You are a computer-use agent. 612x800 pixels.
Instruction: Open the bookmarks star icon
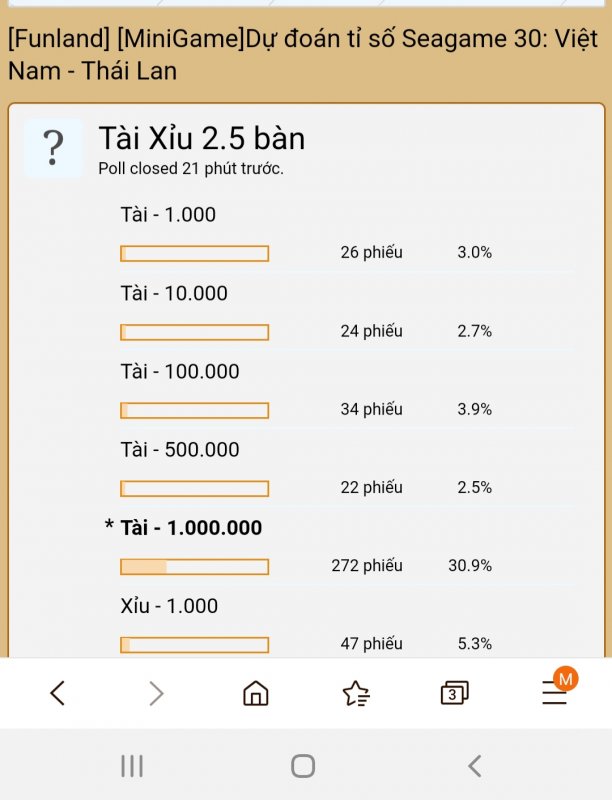[355, 693]
